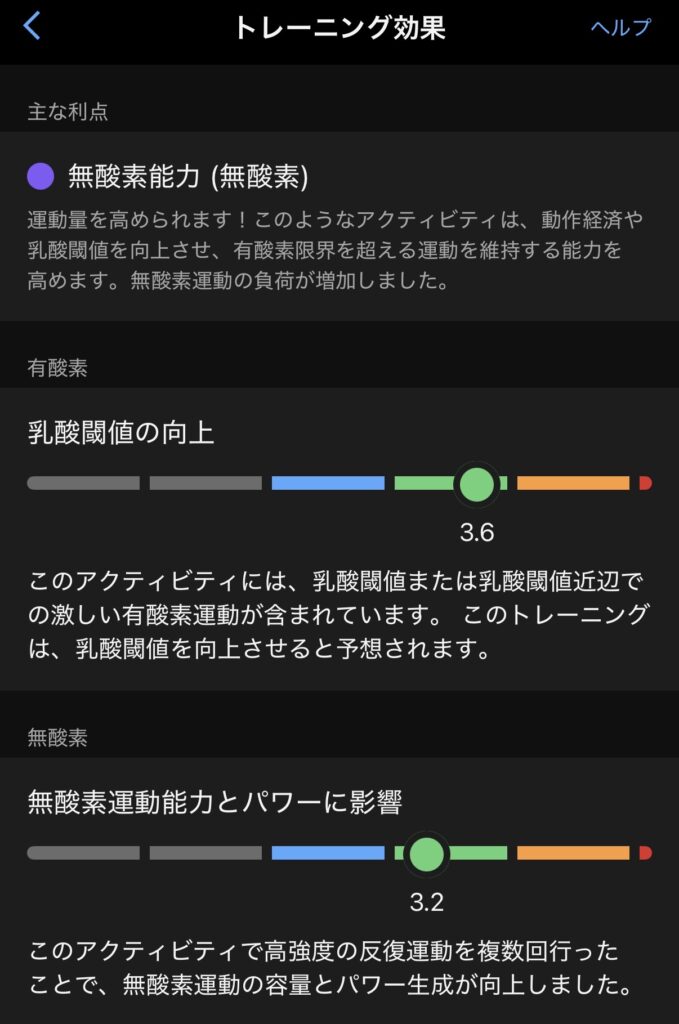
Task: Go back from the トレーニング効果 screen
Action: pos(32,26)
